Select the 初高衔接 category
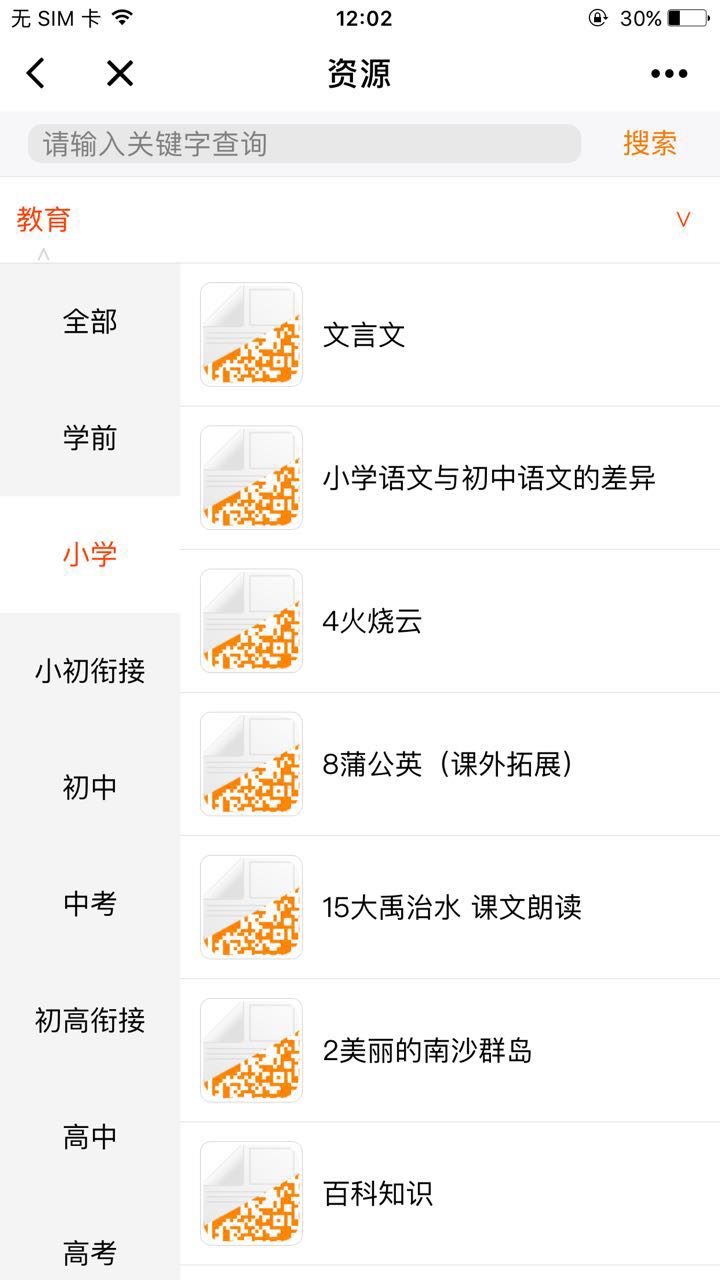Screen dimensions: 720x1280 coord(90,1021)
